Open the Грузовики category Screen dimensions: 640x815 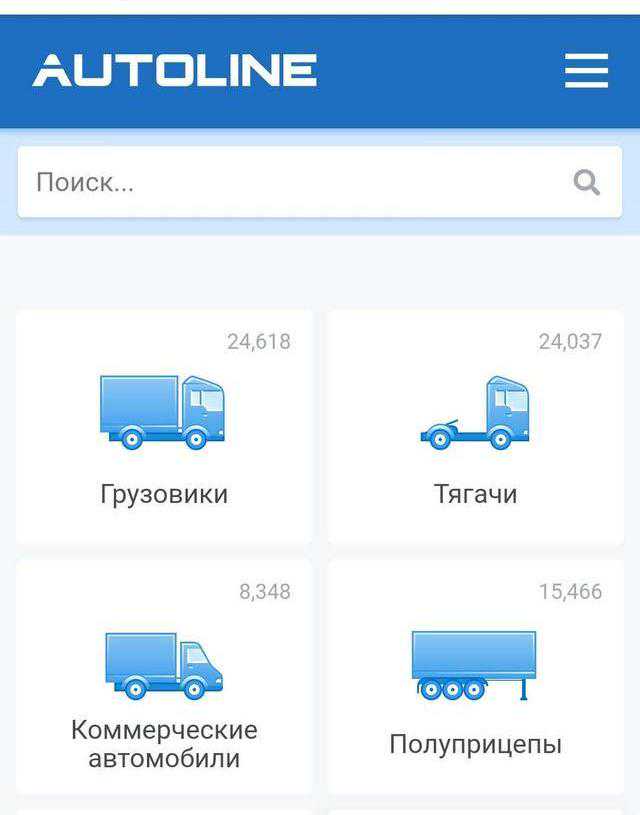tap(164, 427)
